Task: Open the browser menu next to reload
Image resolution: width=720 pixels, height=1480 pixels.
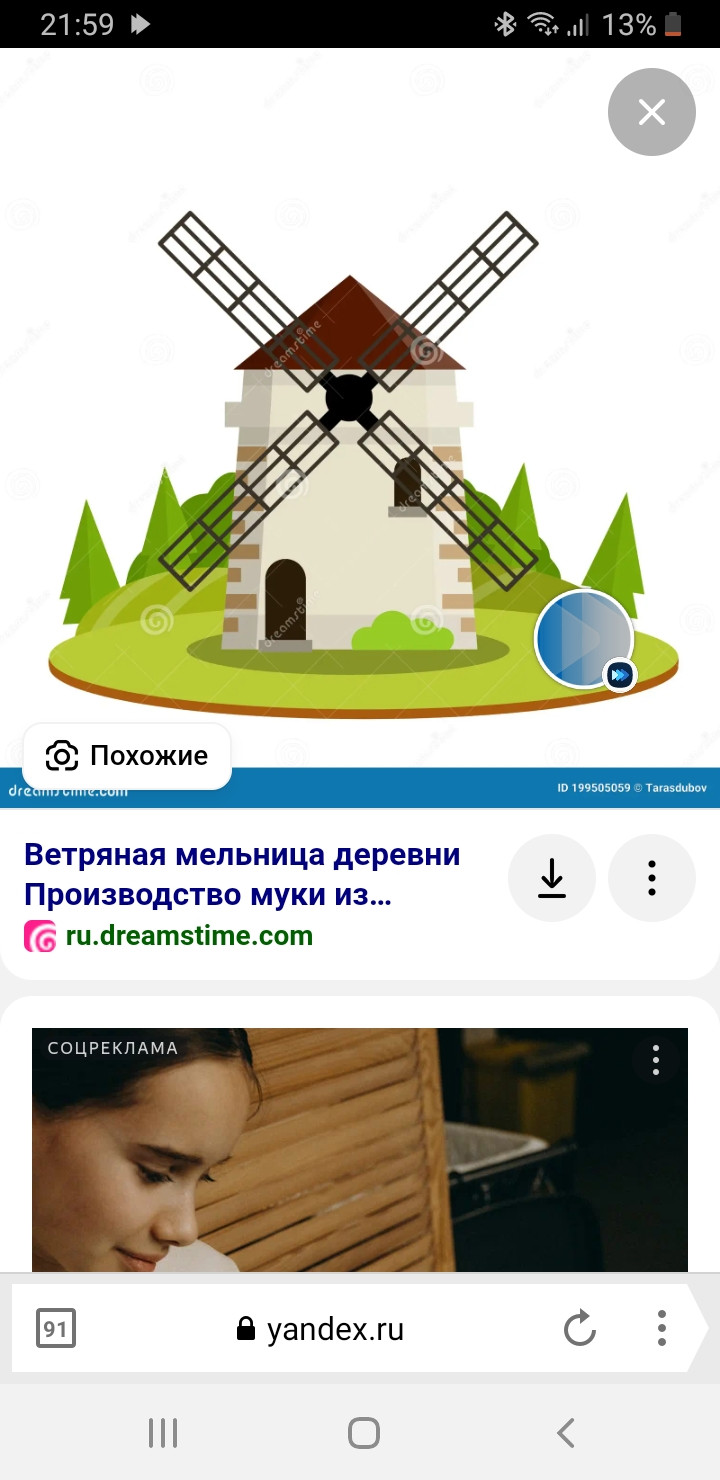Action: 661,1329
